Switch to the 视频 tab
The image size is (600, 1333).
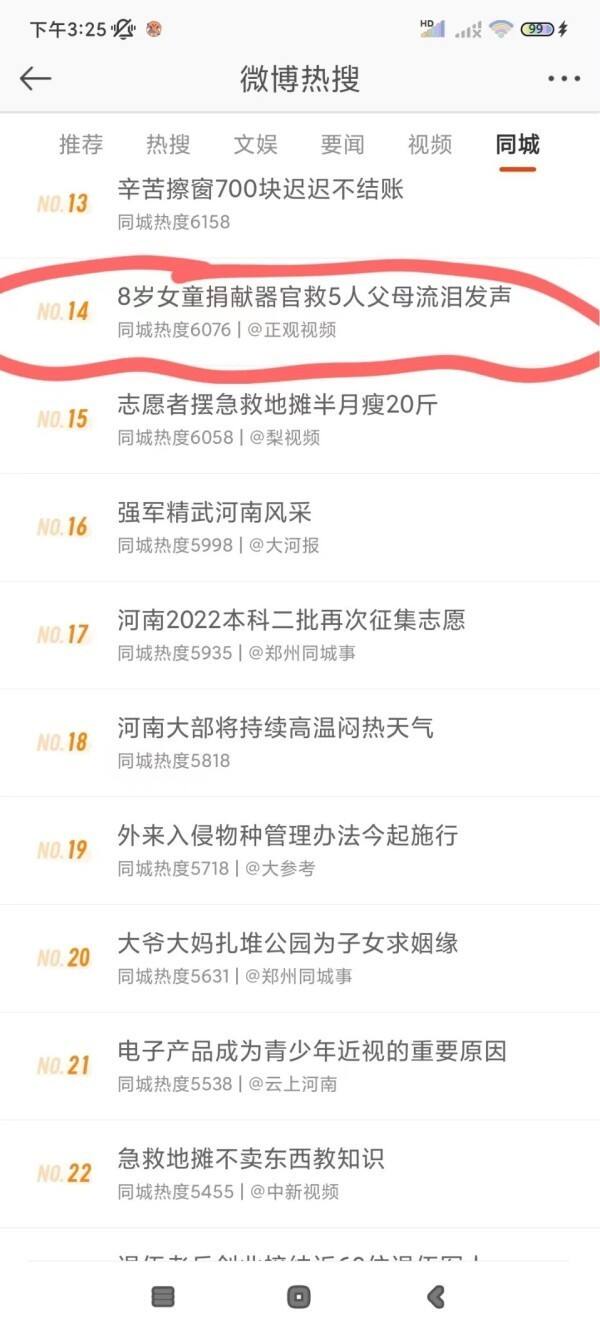(x=430, y=145)
